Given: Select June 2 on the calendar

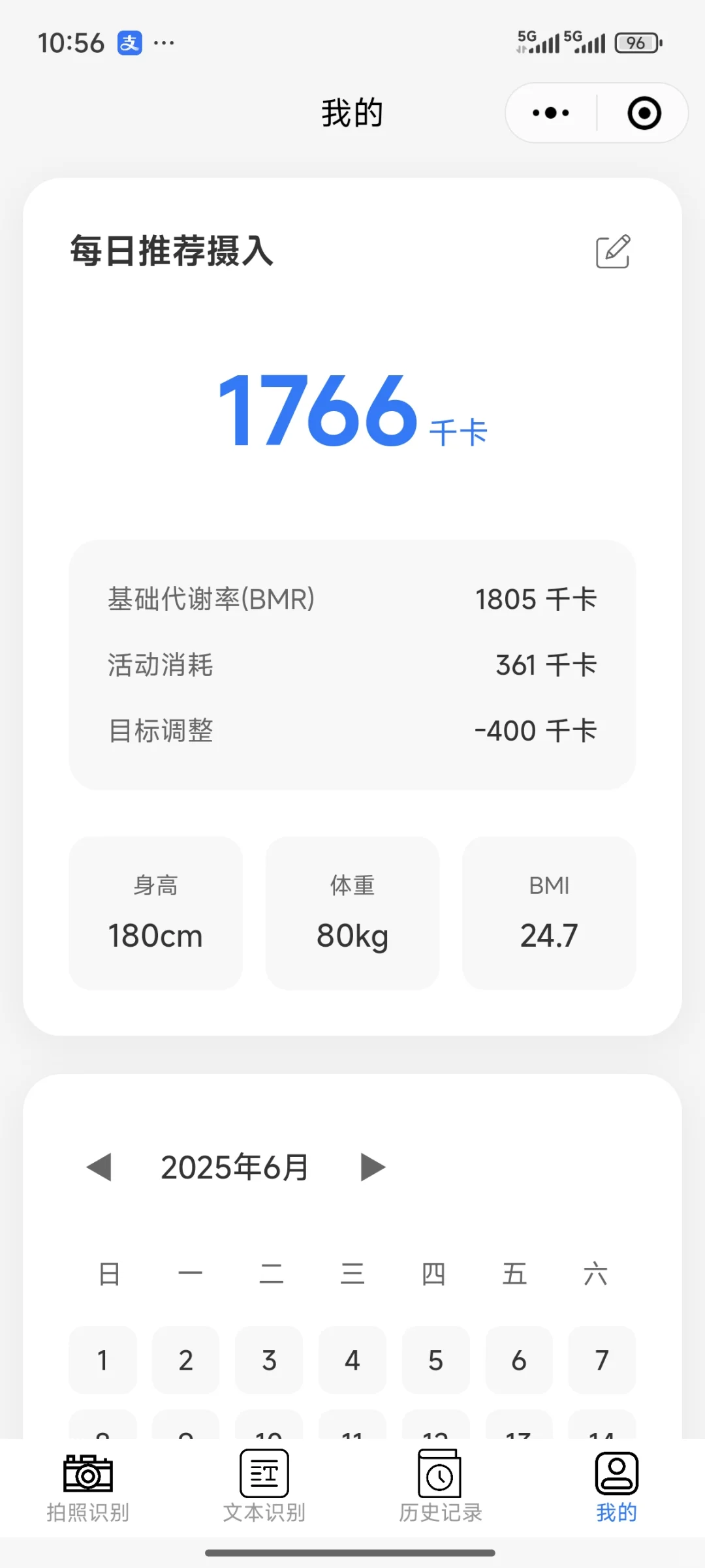Looking at the screenshot, I should click(186, 1360).
